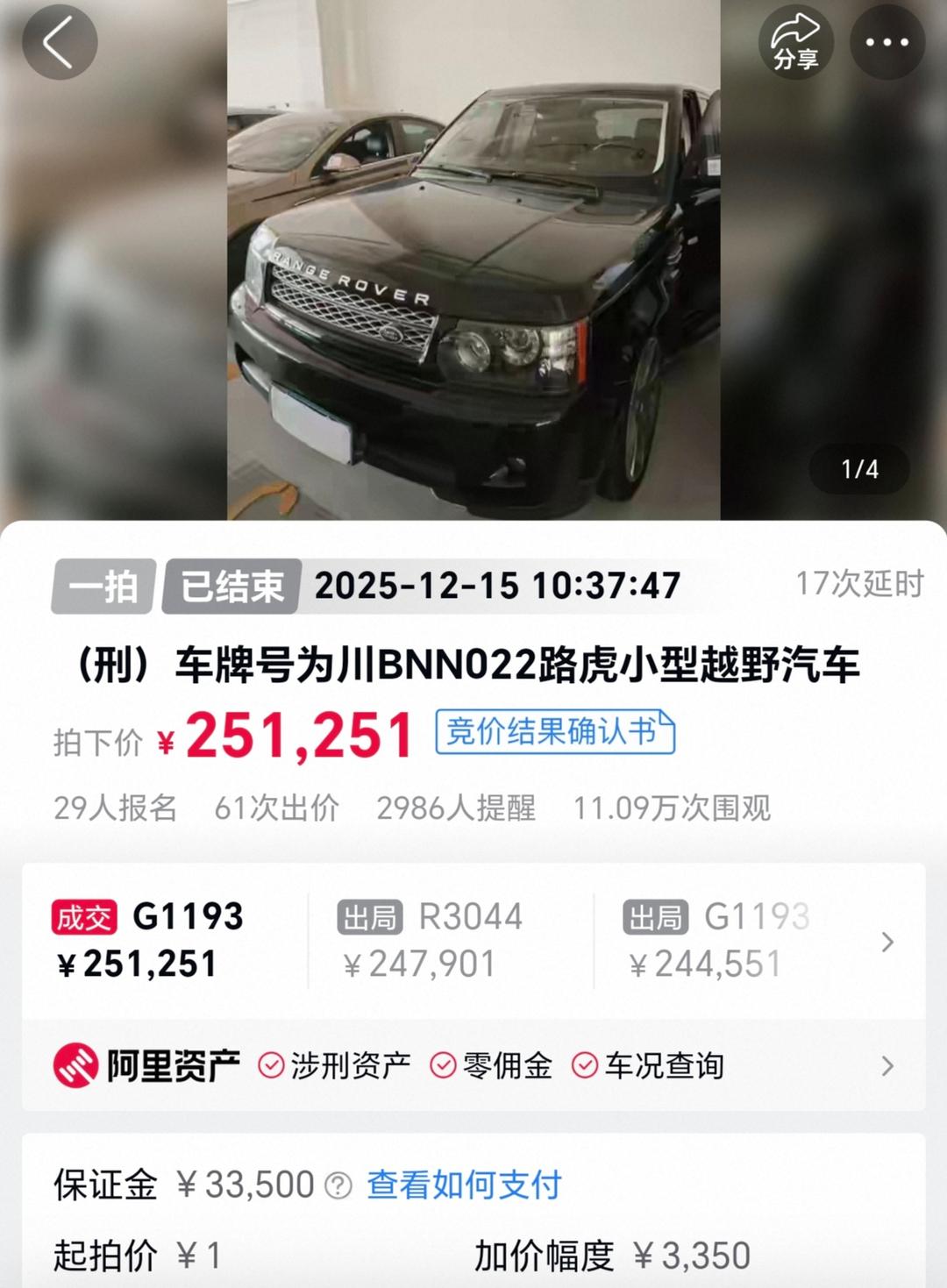Open the three-dot overflow menu

pyautogui.click(x=886, y=42)
